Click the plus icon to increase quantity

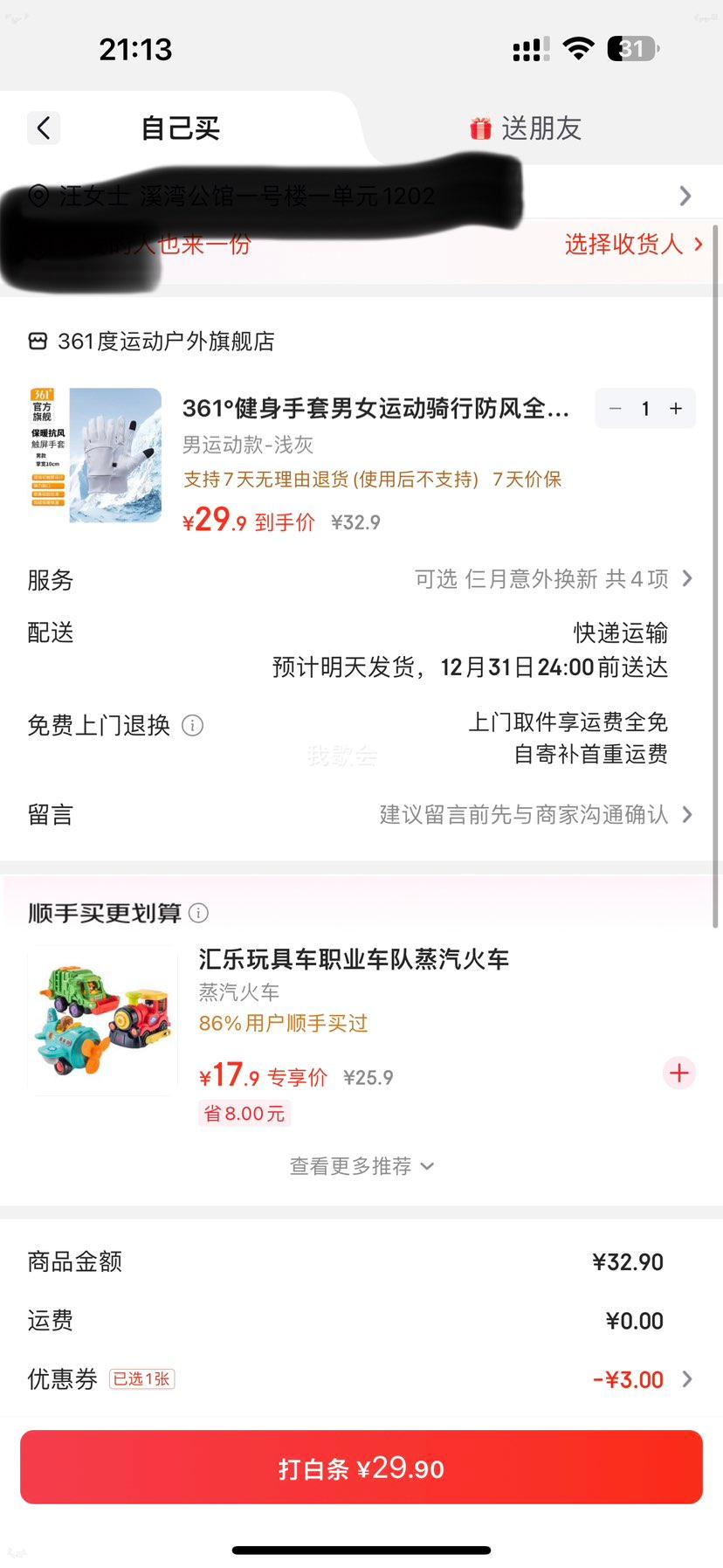675,408
